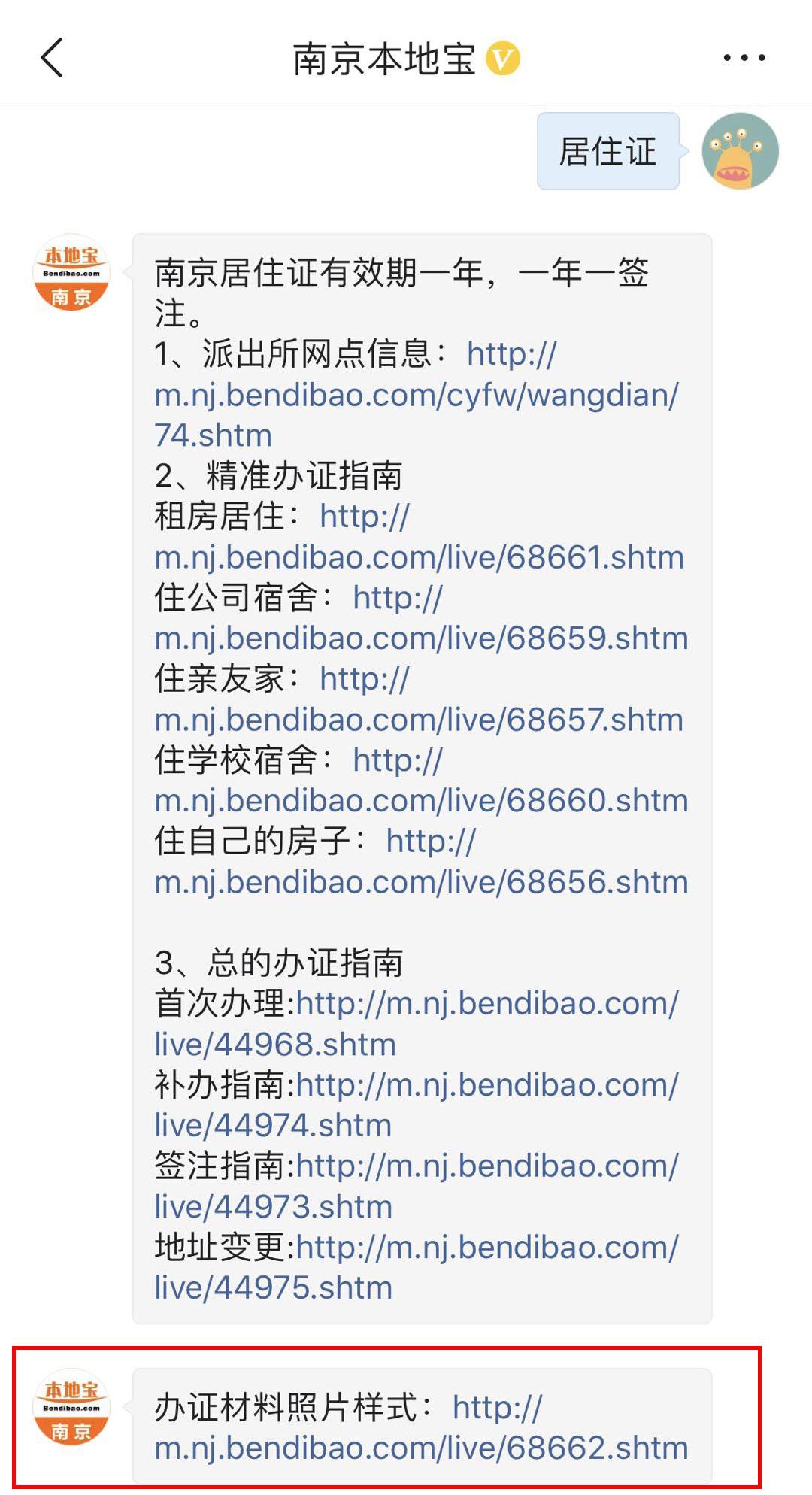Screen dimensions: 812x1495
Task: Open the 首次办理 guide link 44968.shtm
Action: 486,1004
